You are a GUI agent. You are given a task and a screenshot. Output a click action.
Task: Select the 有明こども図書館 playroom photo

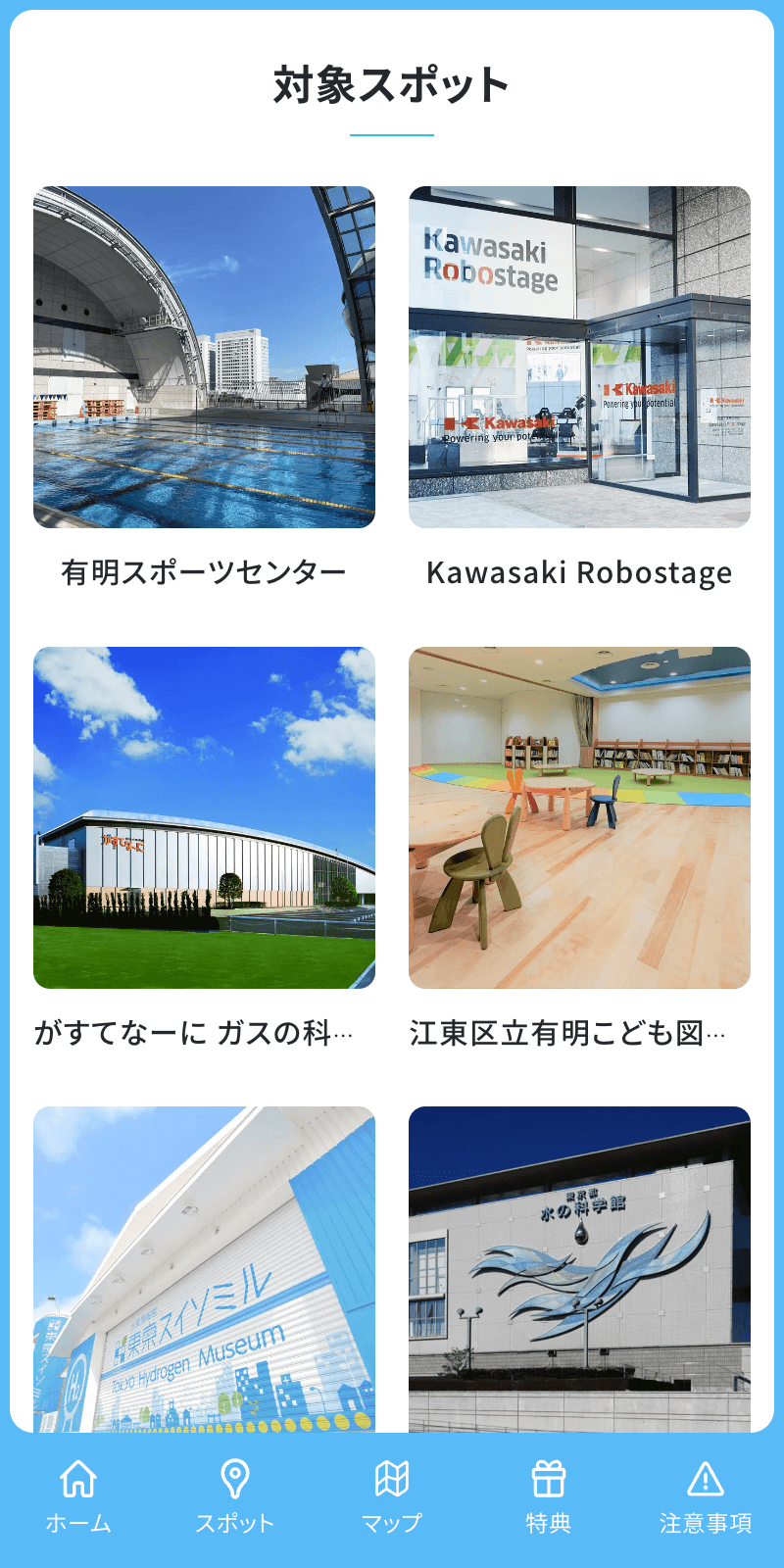(x=578, y=818)
